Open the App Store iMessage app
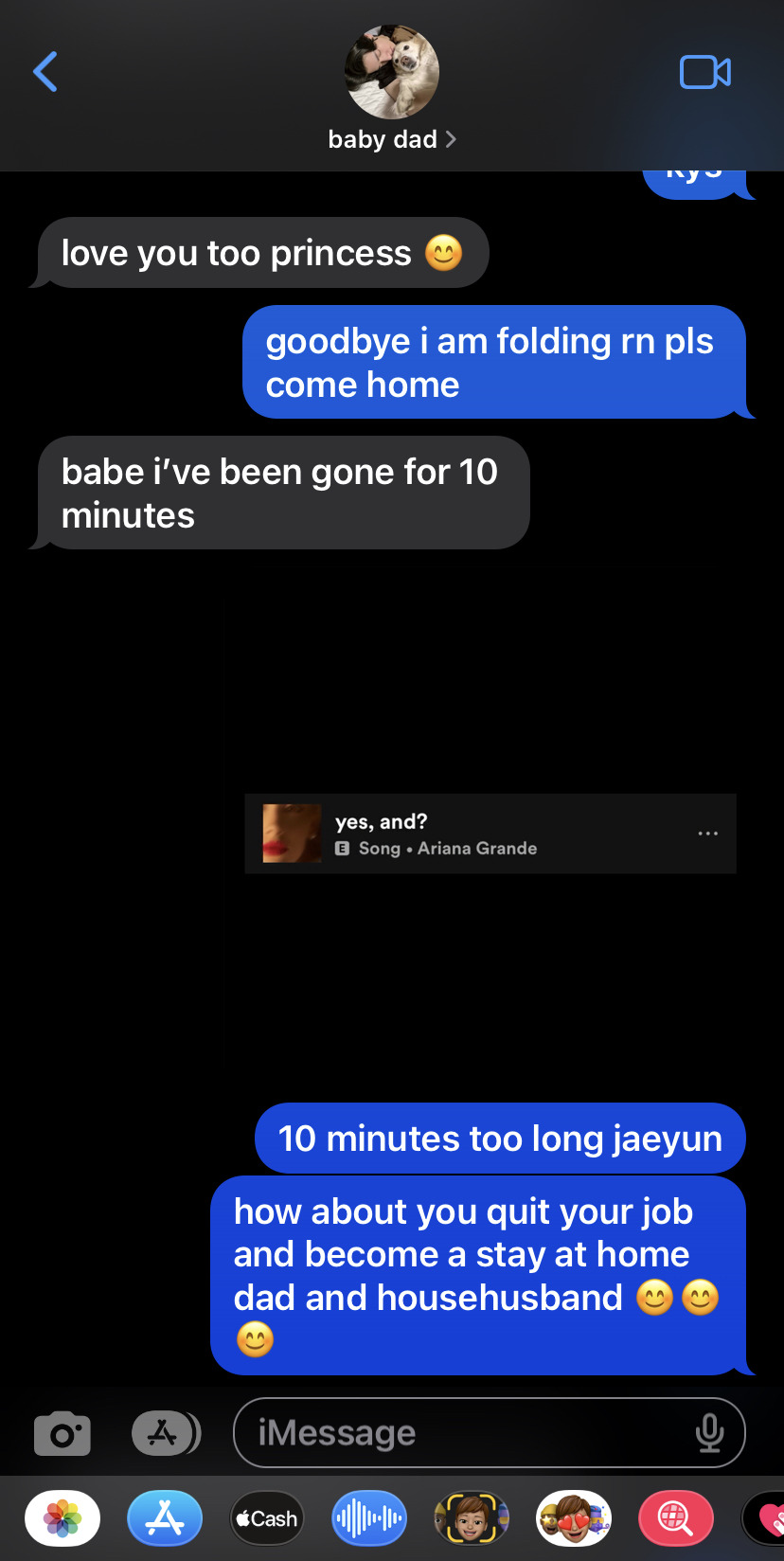Screen dimensions: 784x1561 coord(165,1518)
